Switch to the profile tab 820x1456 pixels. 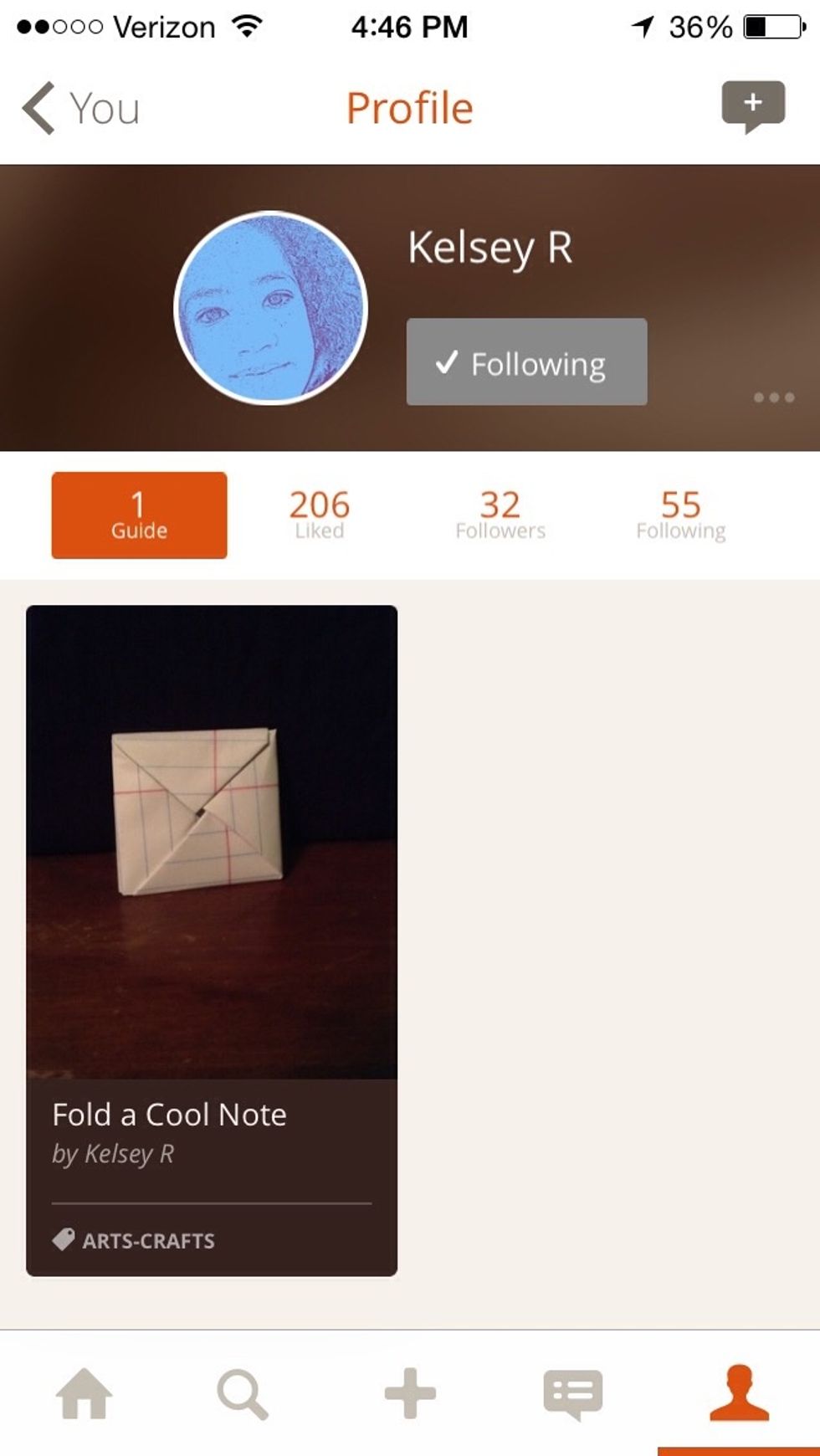coord(739,1393)
